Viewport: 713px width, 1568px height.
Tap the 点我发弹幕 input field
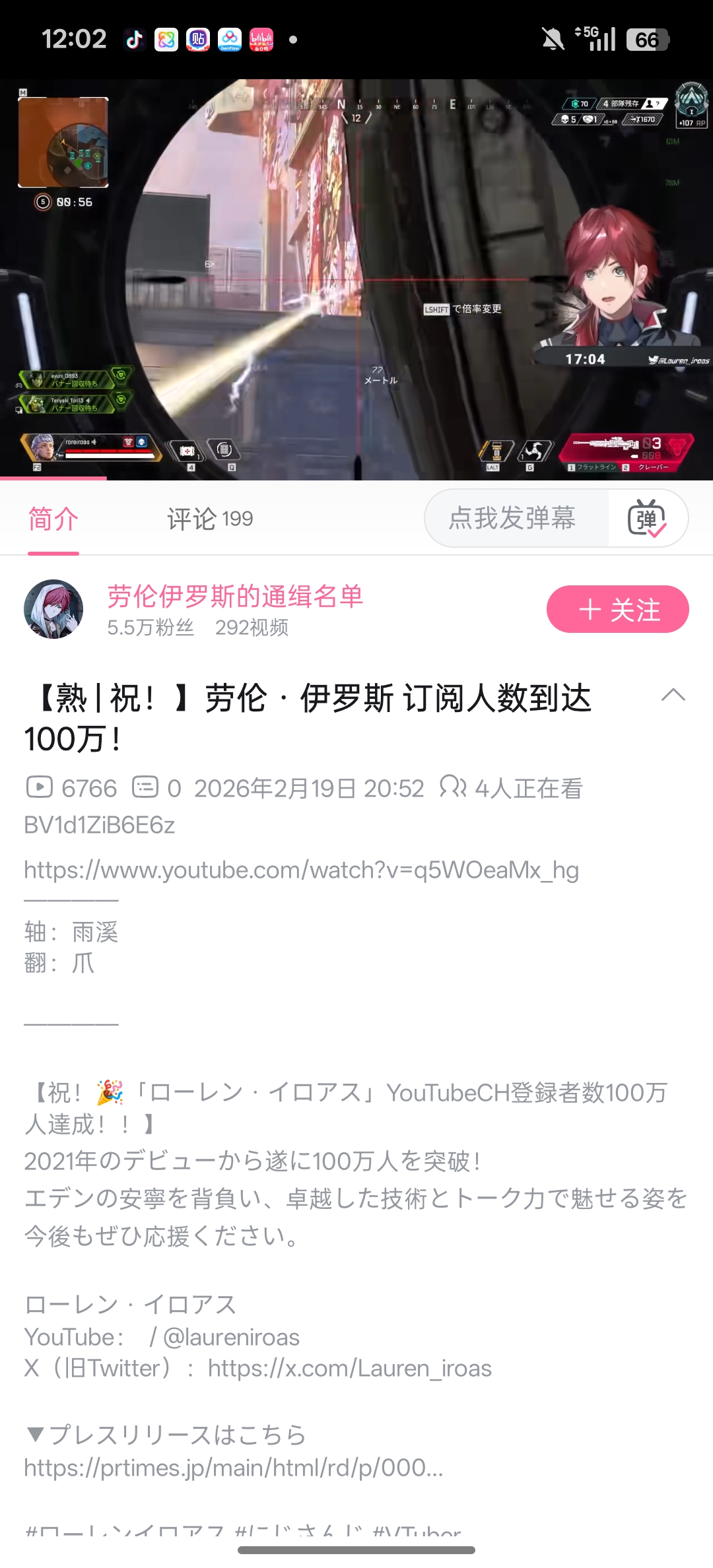tap(512, 519)
